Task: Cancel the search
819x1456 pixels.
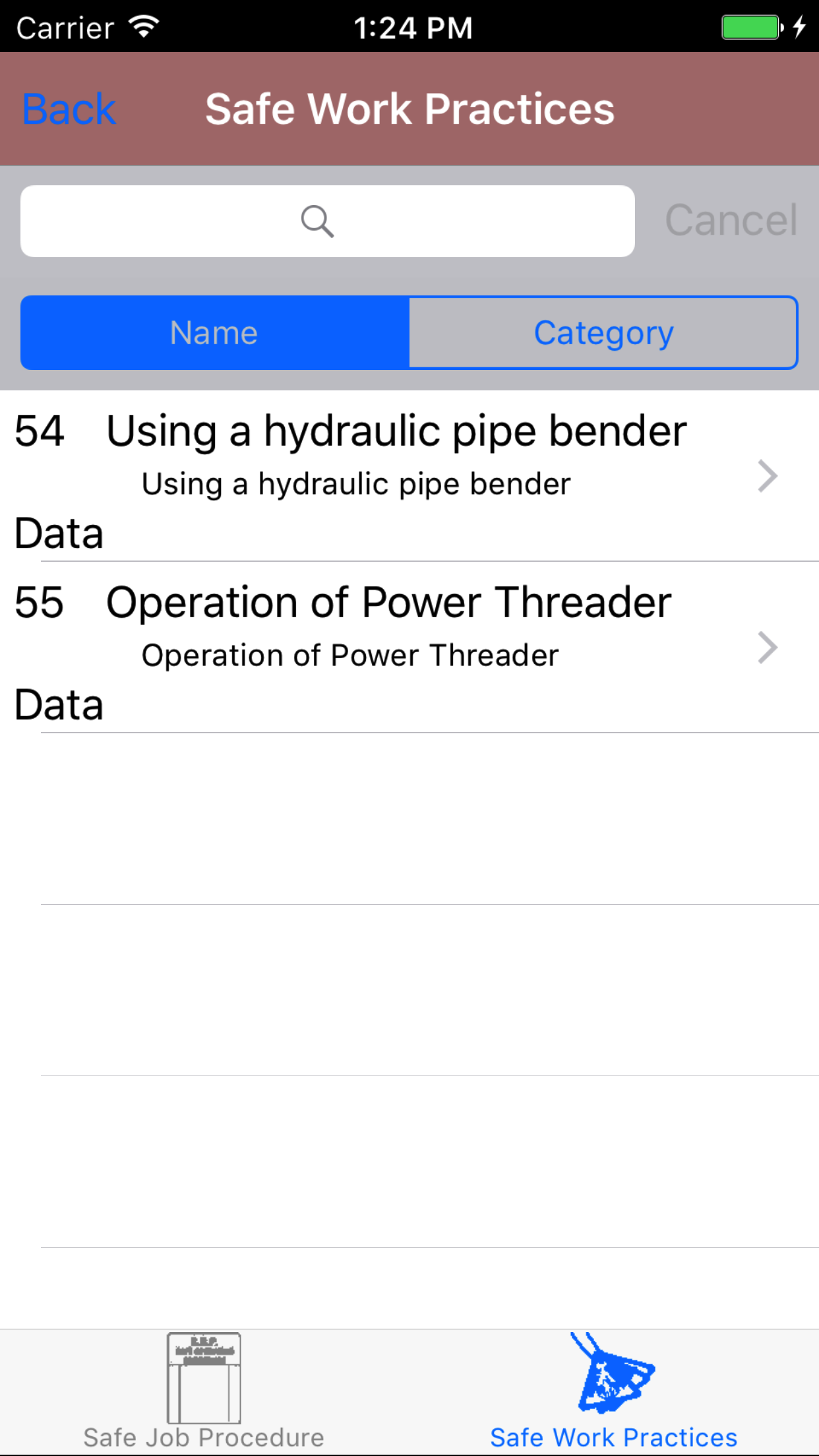Action: click(731, 220)
